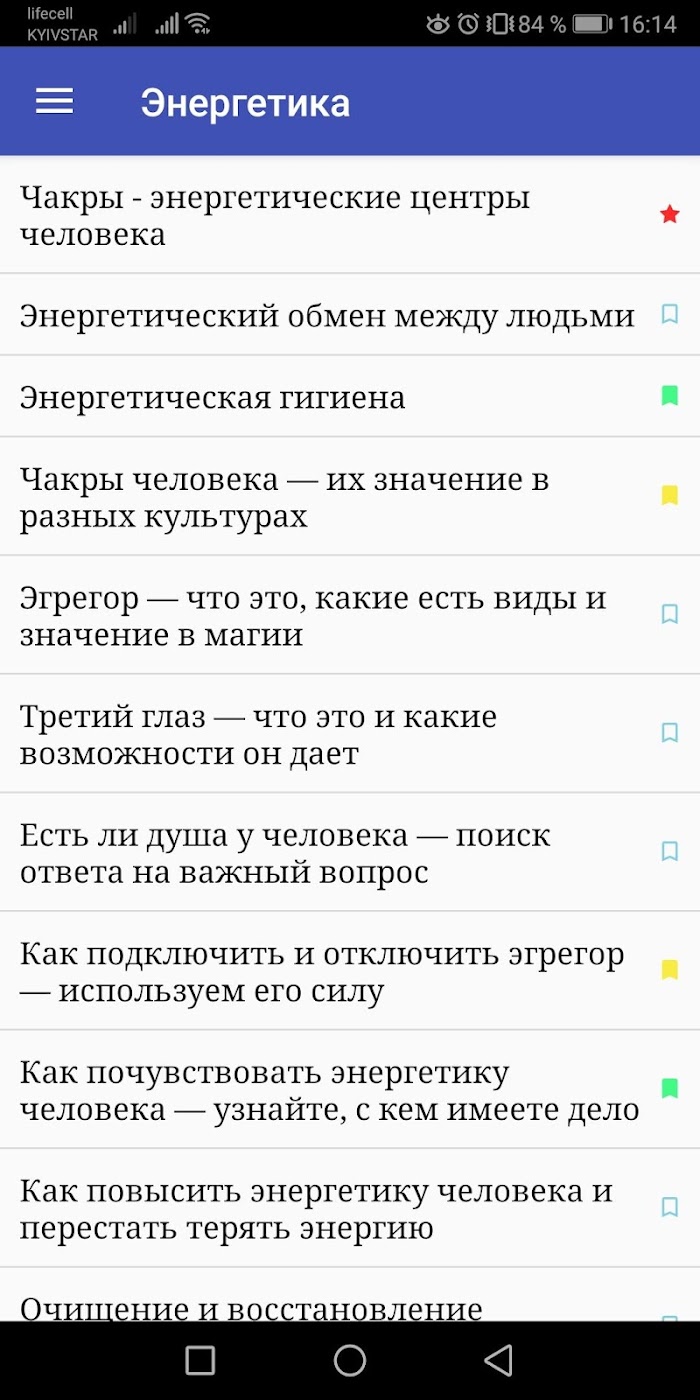Open Как подключить и отключить эгрегор
The height and width of the screenshot is (1400, 700).
pyautogui.click(x=350, y=971)
